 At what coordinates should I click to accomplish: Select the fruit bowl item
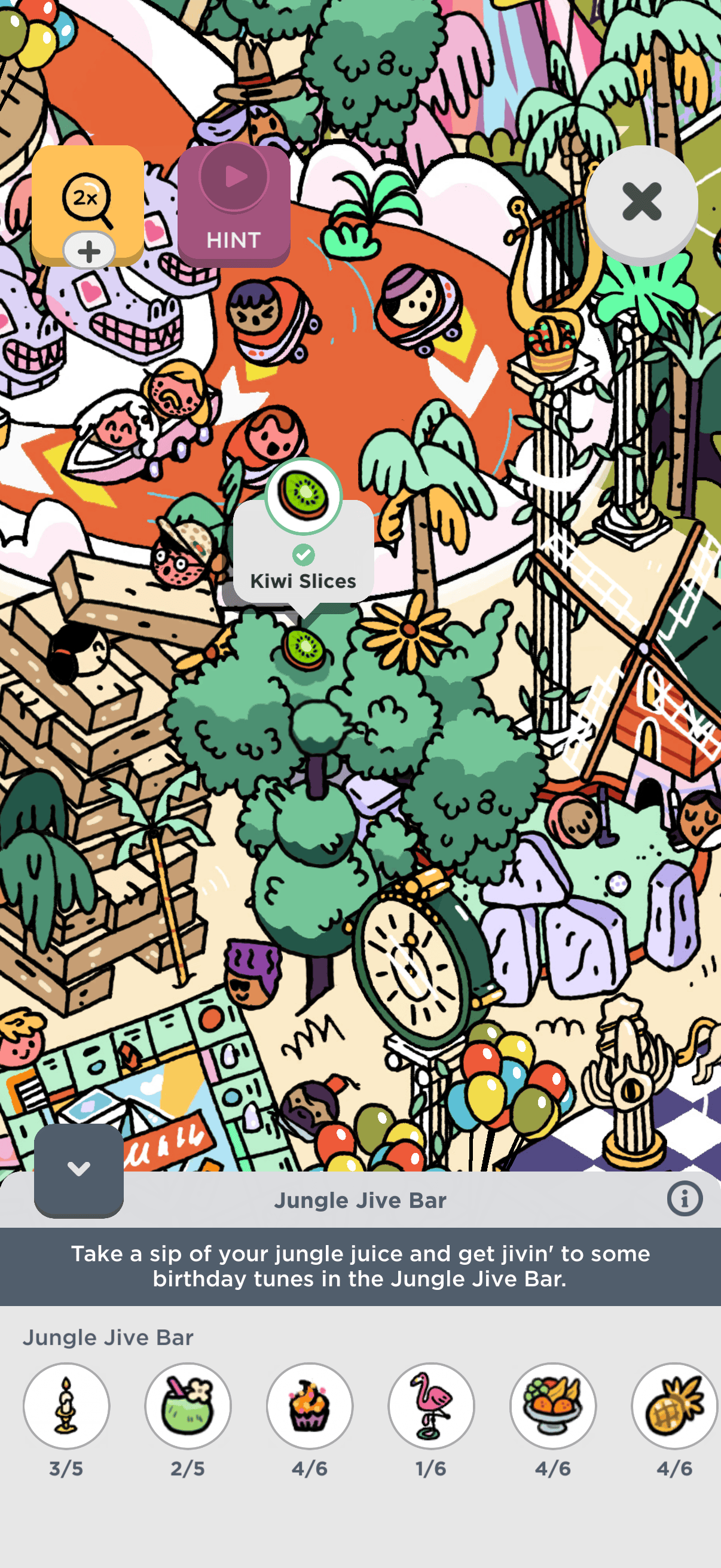552,1405
